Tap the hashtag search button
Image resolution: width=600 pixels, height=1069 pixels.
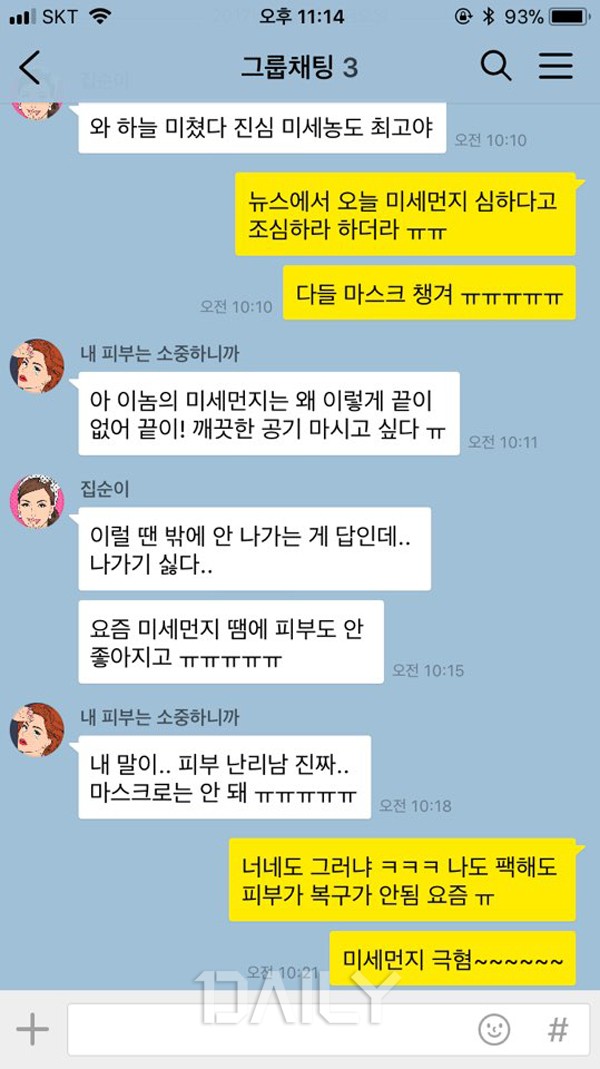coord(557,1030)
